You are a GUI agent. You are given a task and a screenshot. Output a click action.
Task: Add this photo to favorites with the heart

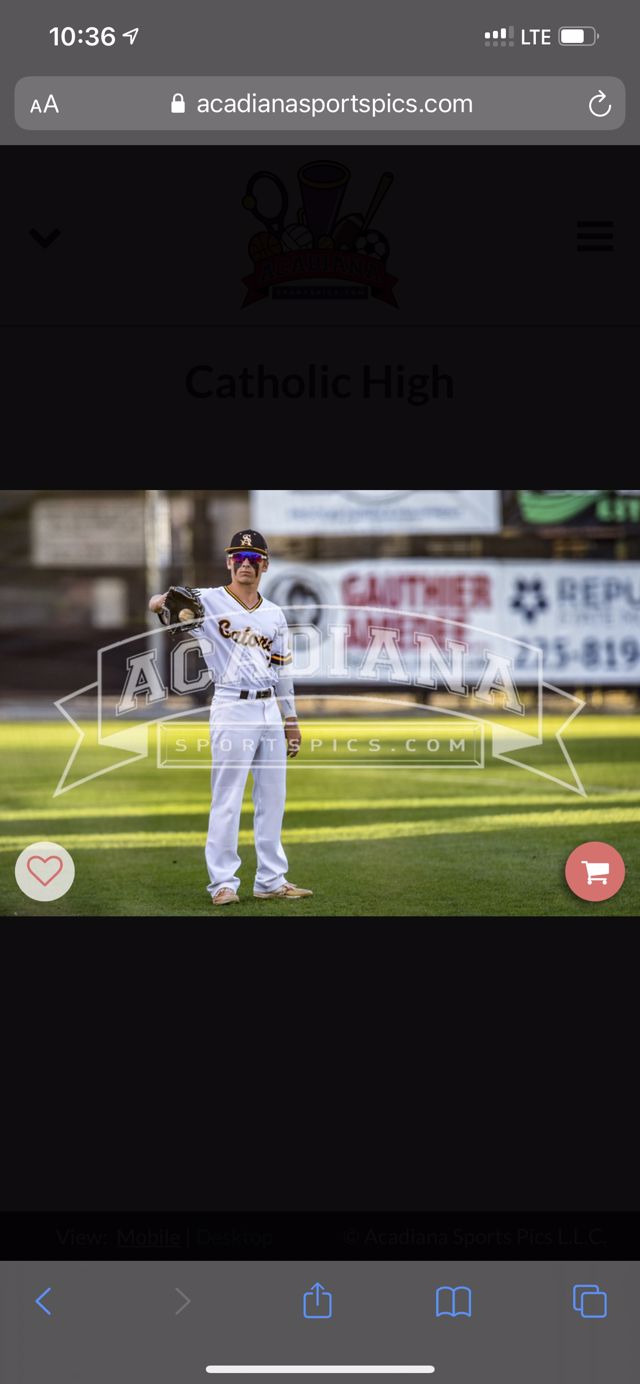point(45,871)
